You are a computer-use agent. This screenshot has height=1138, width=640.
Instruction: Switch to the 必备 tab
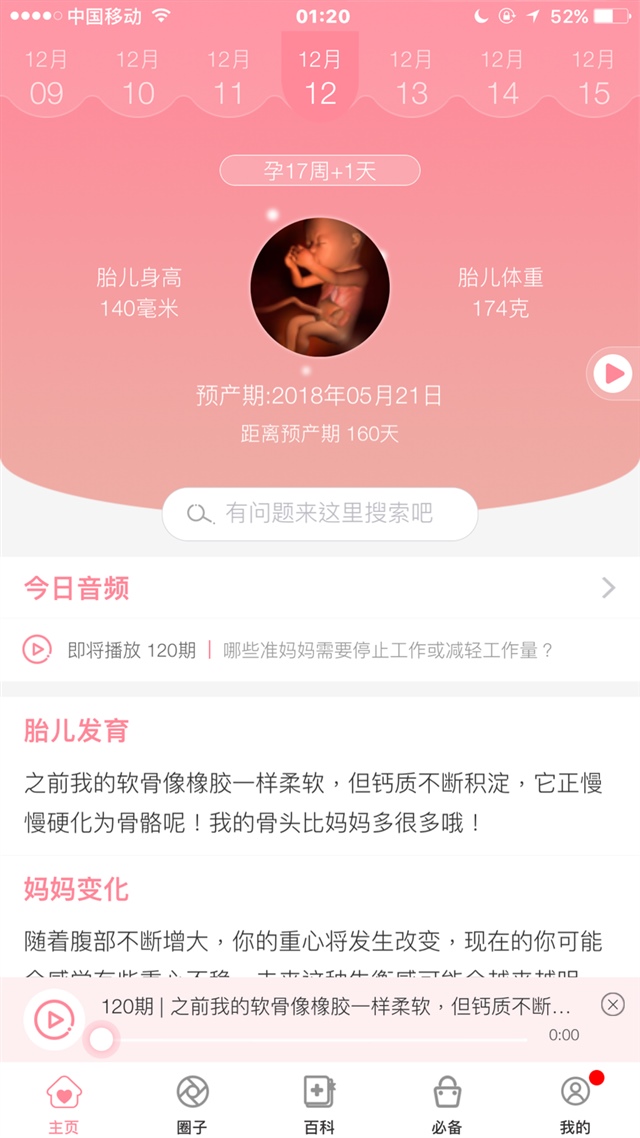click(x=447, y=1104)
